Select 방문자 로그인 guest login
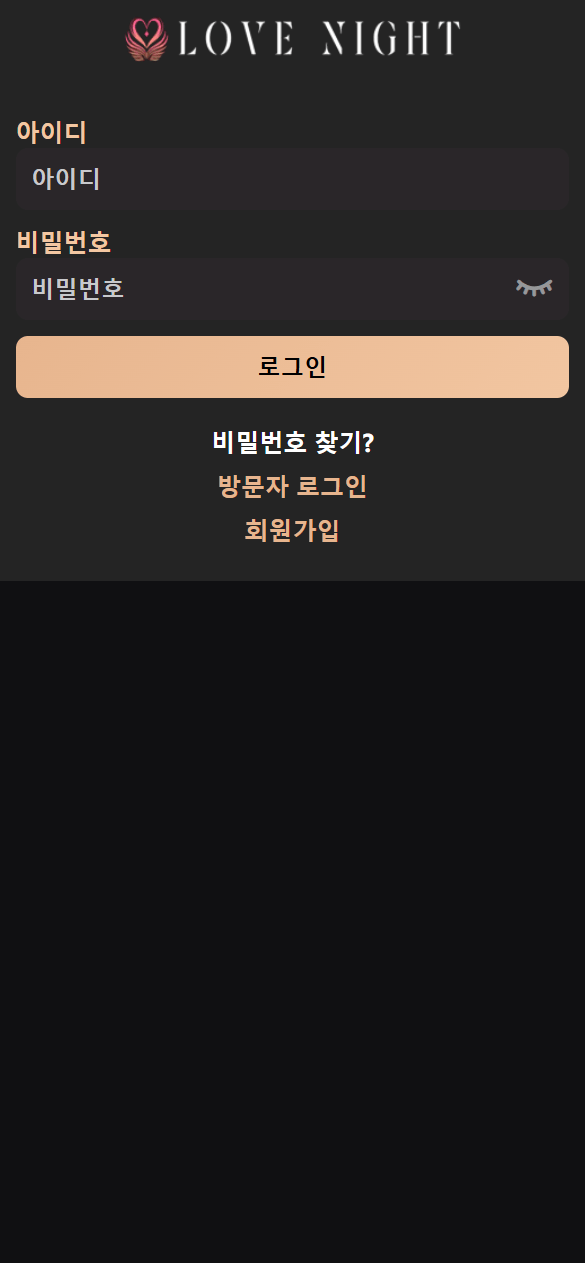The width and height of the screenshot is (585, 1263). coord(293,487)
